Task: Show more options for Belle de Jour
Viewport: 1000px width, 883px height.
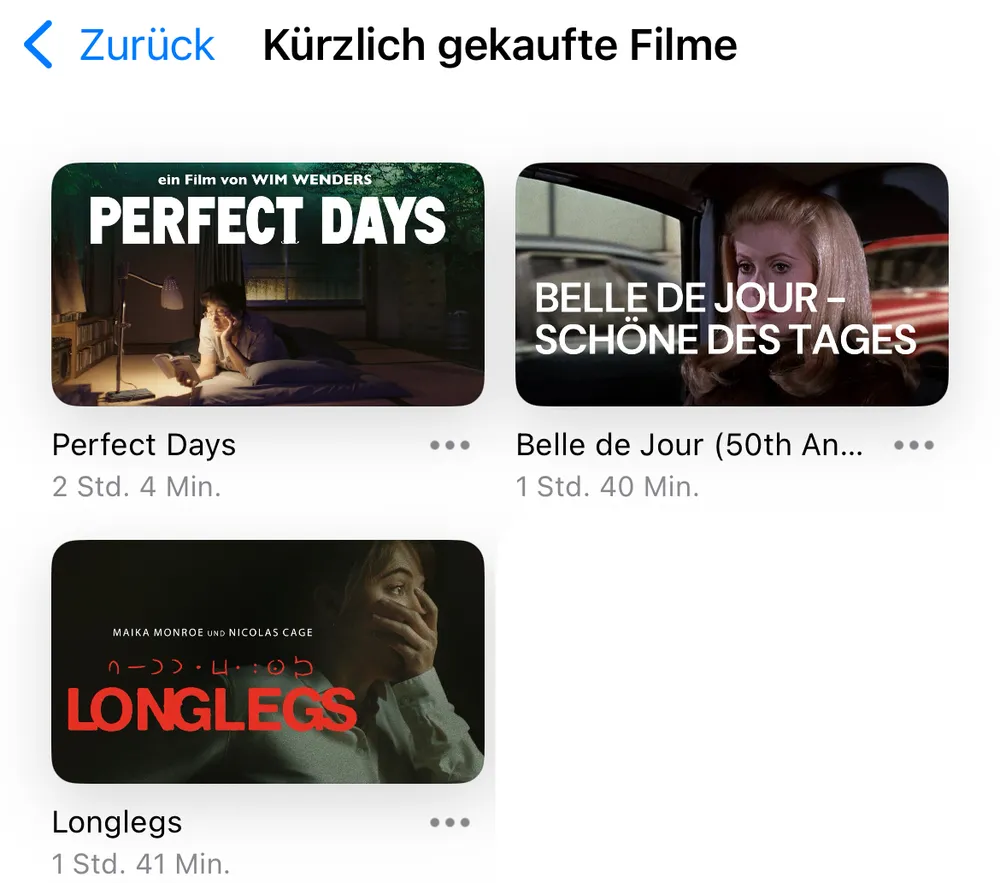Action: click(x=914, y=446)
